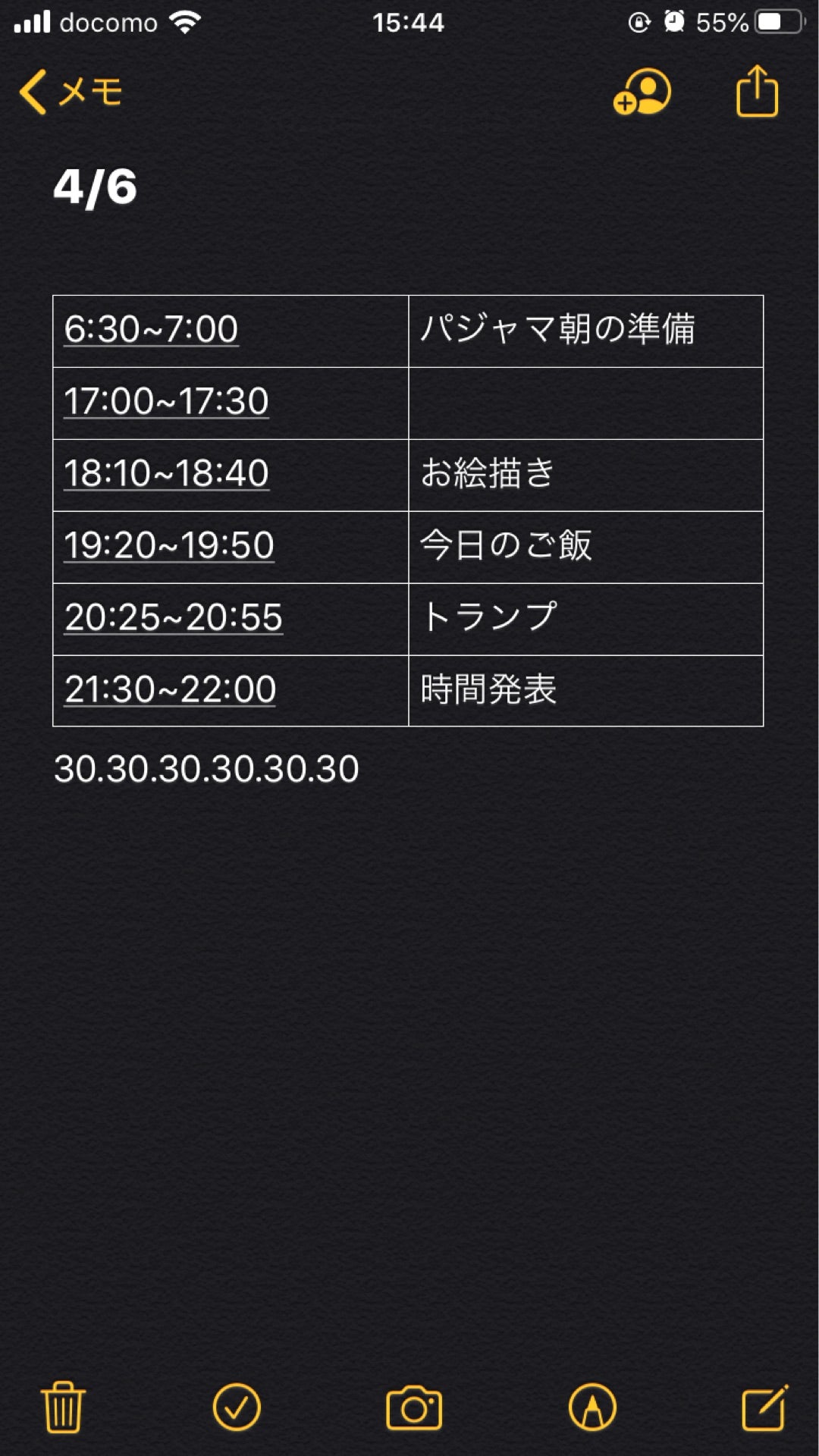819x1456 pixels.
Task: Add a checklist to the note
Action: [x=237, y=1407]
